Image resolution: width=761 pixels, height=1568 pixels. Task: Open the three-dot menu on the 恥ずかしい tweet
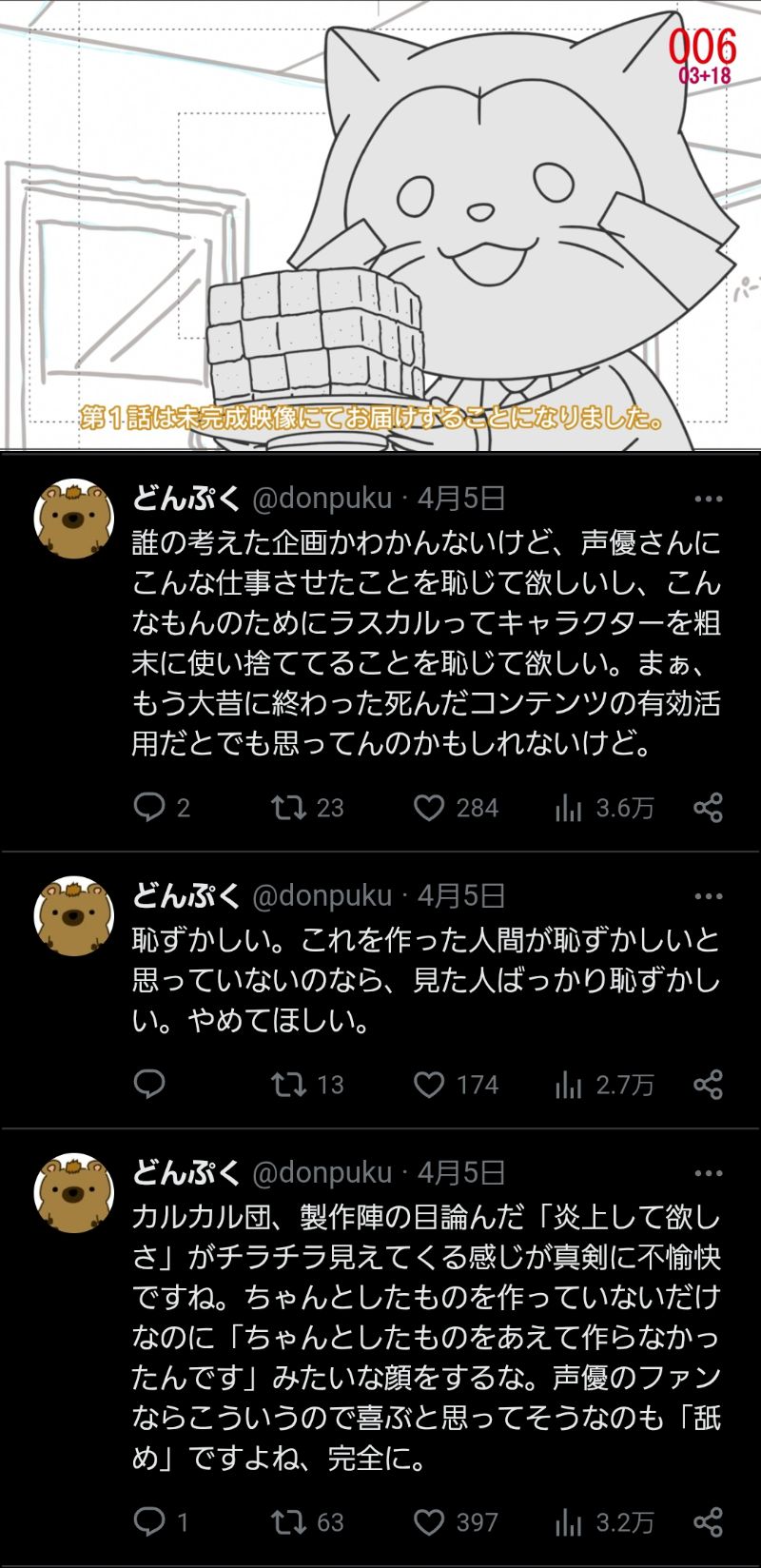(709, 896)
